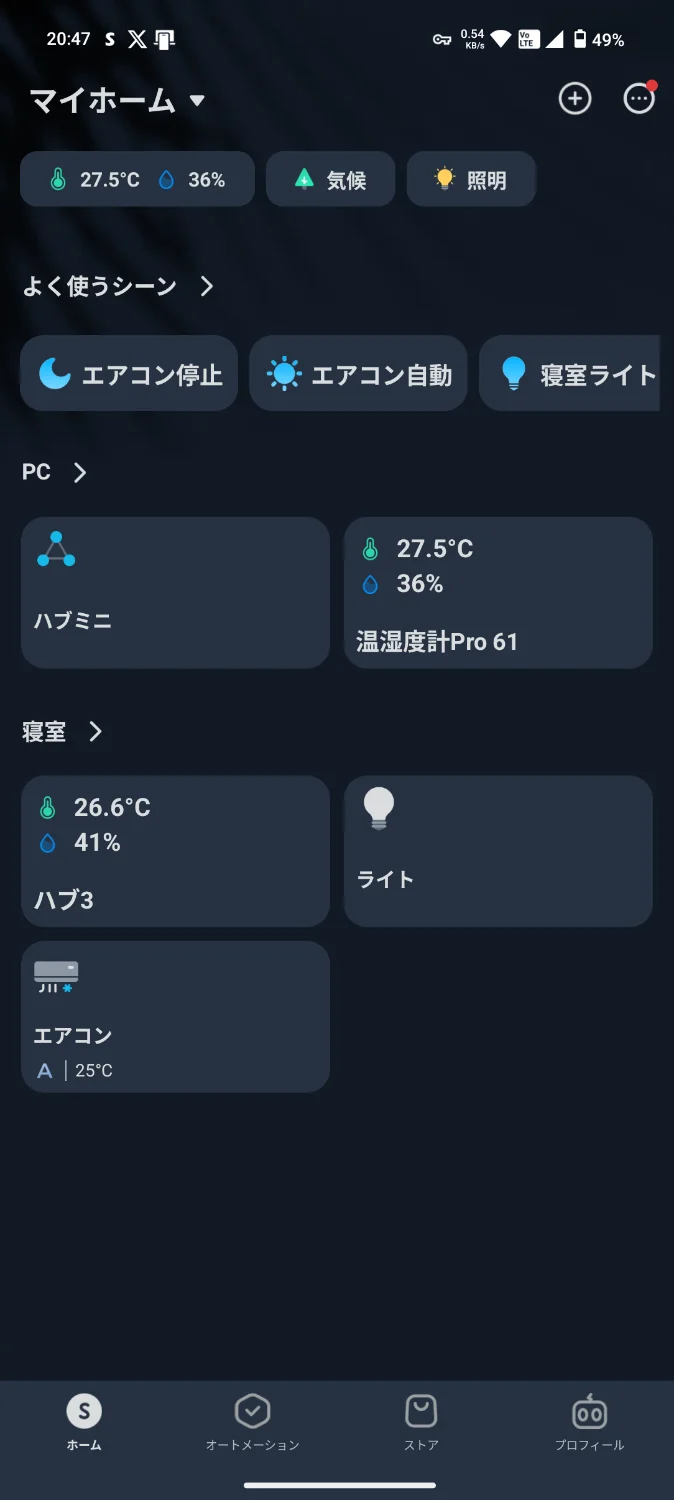The height and width of the screenshot is (1500, 674).
Task: Open the ハブミニ device card
Action: [175, 592]
